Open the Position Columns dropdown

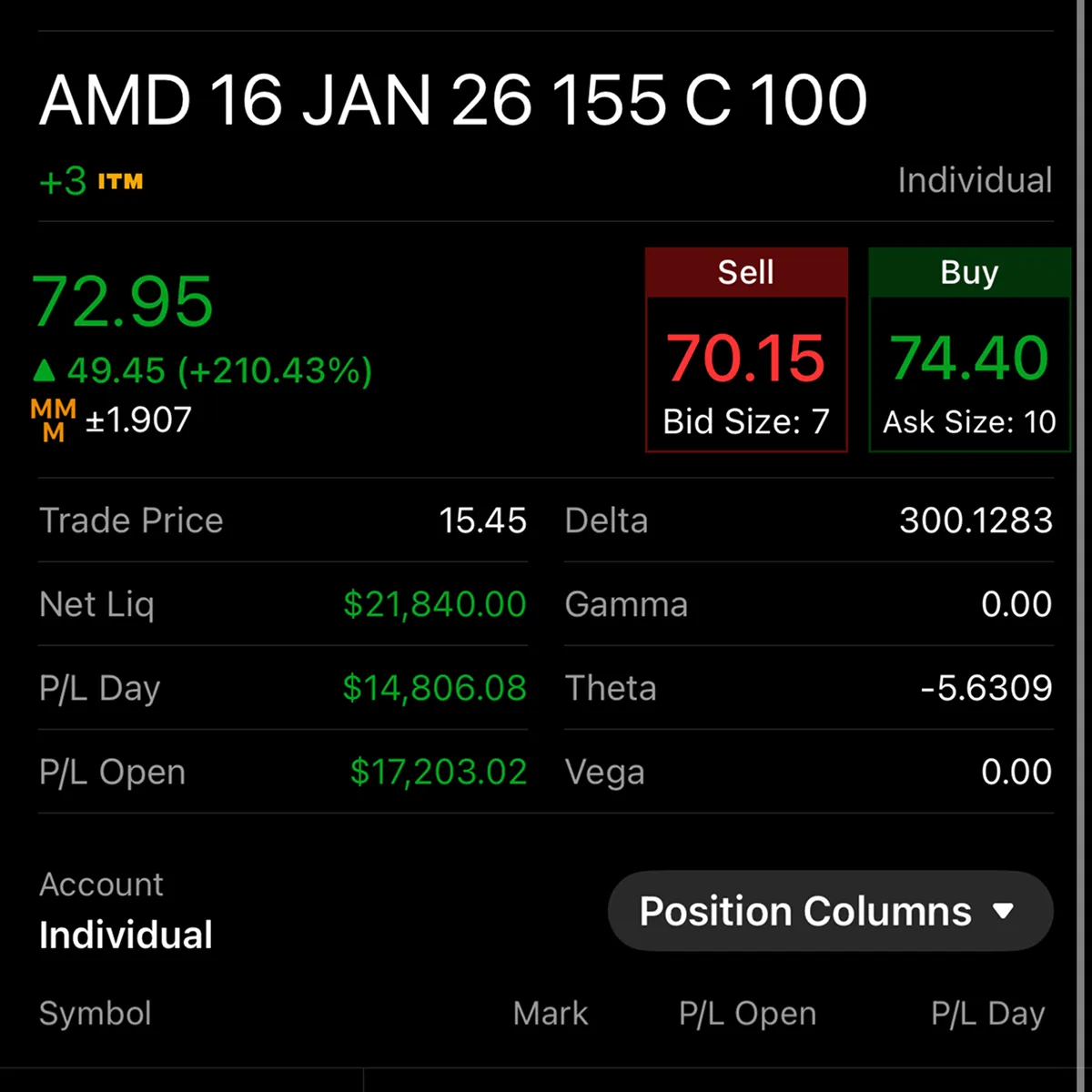830,911
